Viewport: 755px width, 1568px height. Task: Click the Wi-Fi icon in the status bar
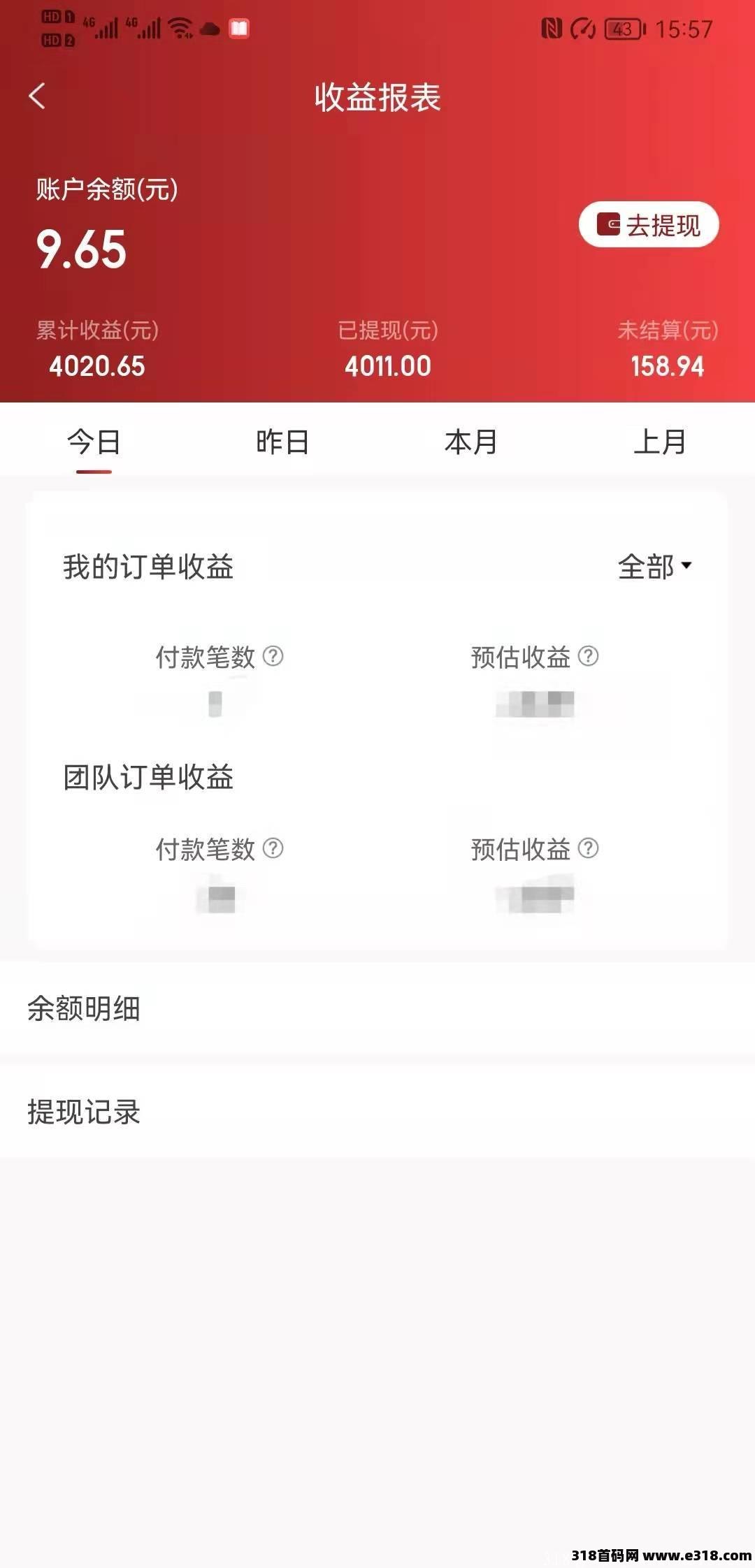point(180,27)
